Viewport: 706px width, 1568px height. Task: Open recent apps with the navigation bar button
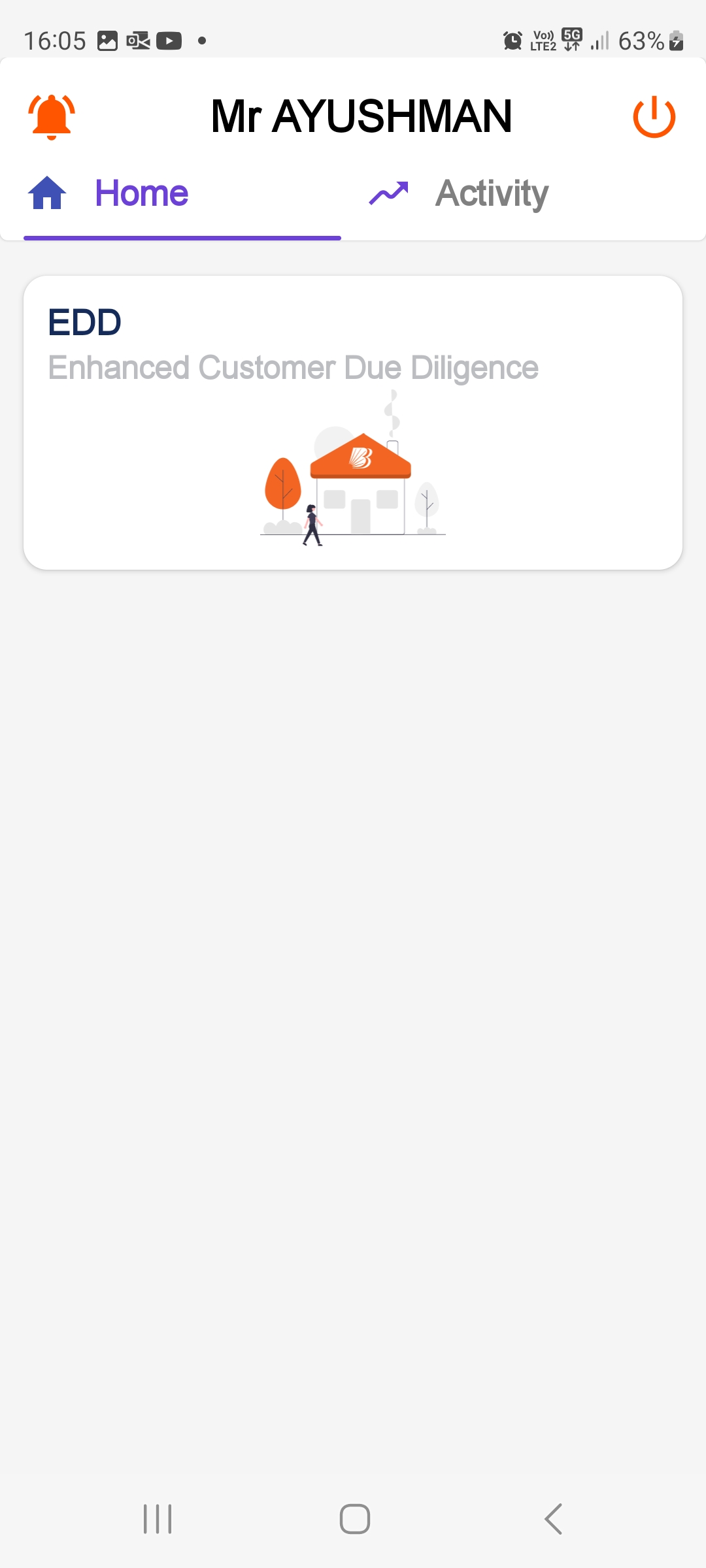157,1519
